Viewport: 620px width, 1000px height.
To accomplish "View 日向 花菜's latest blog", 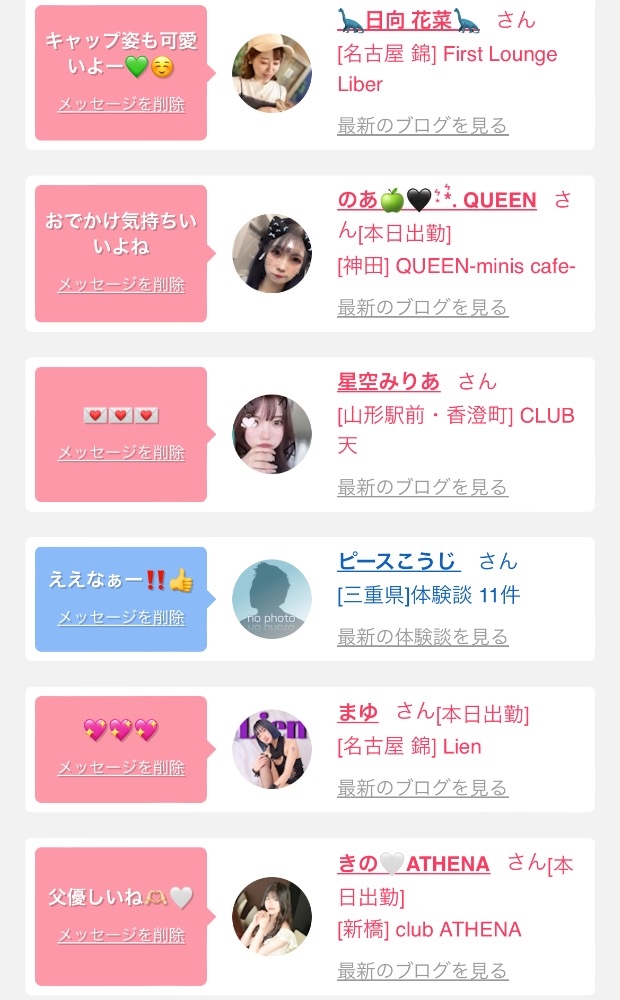I will tap(422, 126).
